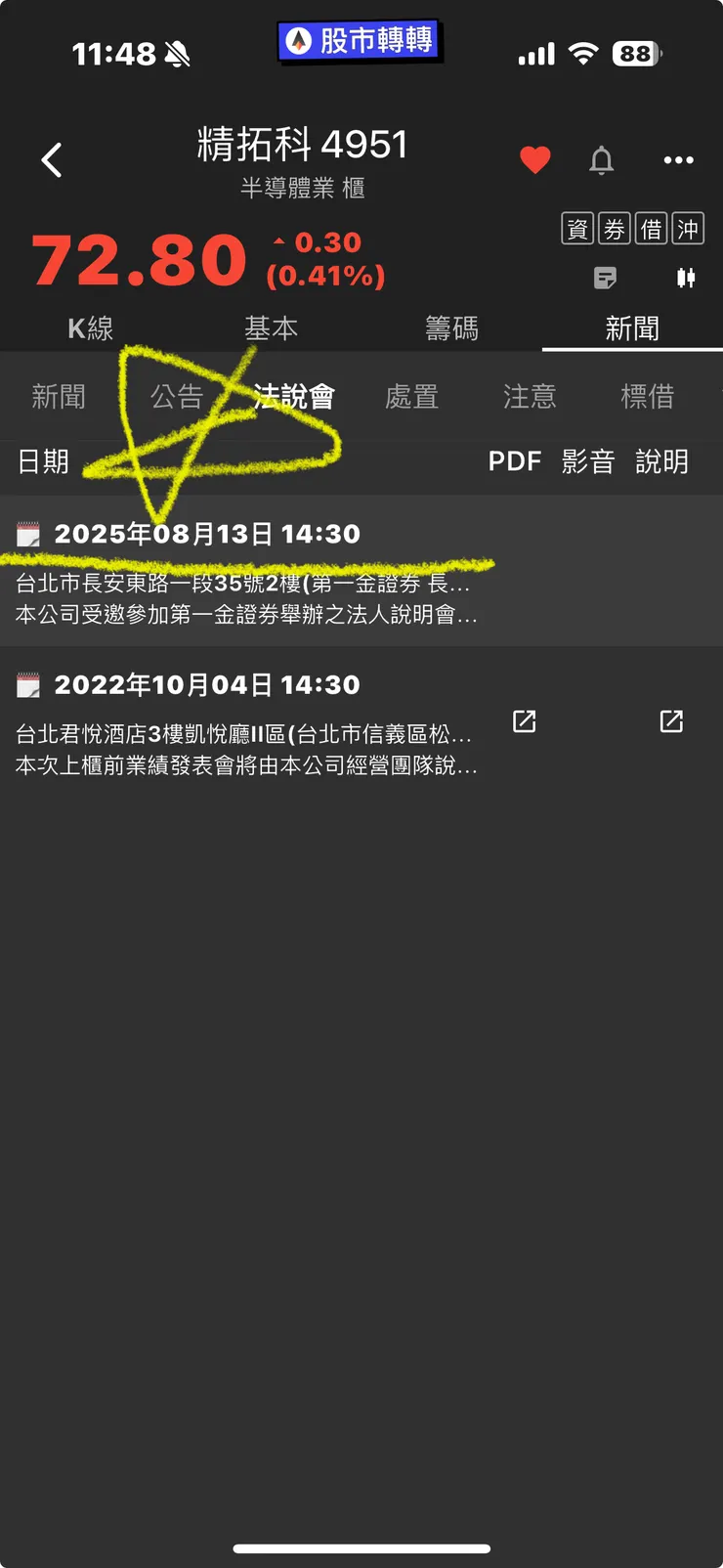
Task: Select the 公告 sub-tab
Action: 177,396
